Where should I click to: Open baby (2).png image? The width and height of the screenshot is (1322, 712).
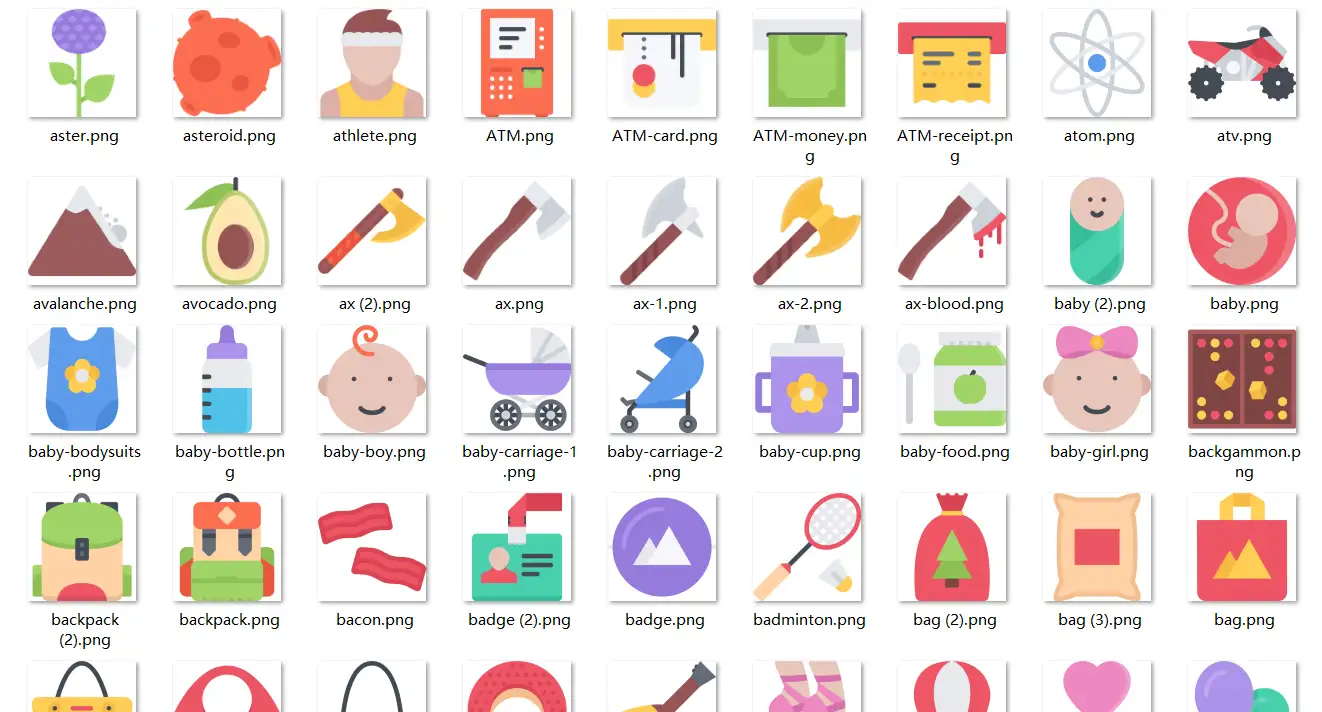click(x=1098, y=232)
